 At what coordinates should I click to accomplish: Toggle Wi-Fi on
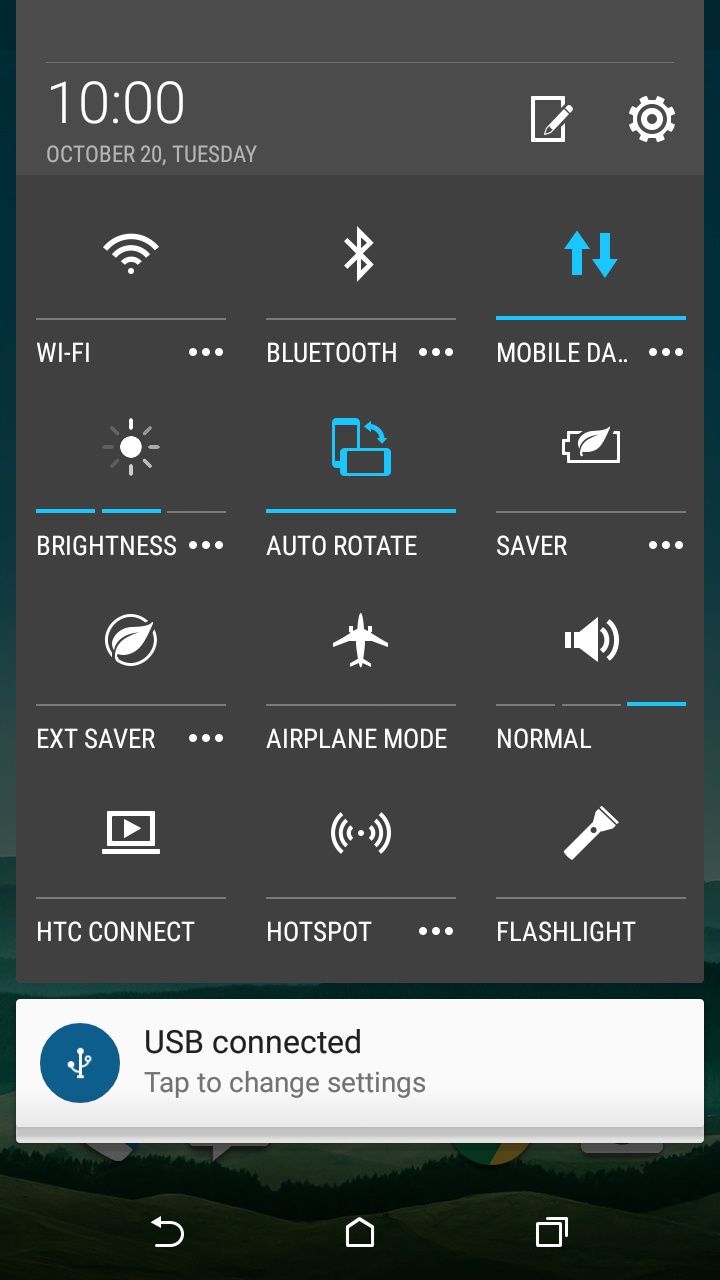tap(131, 254)
